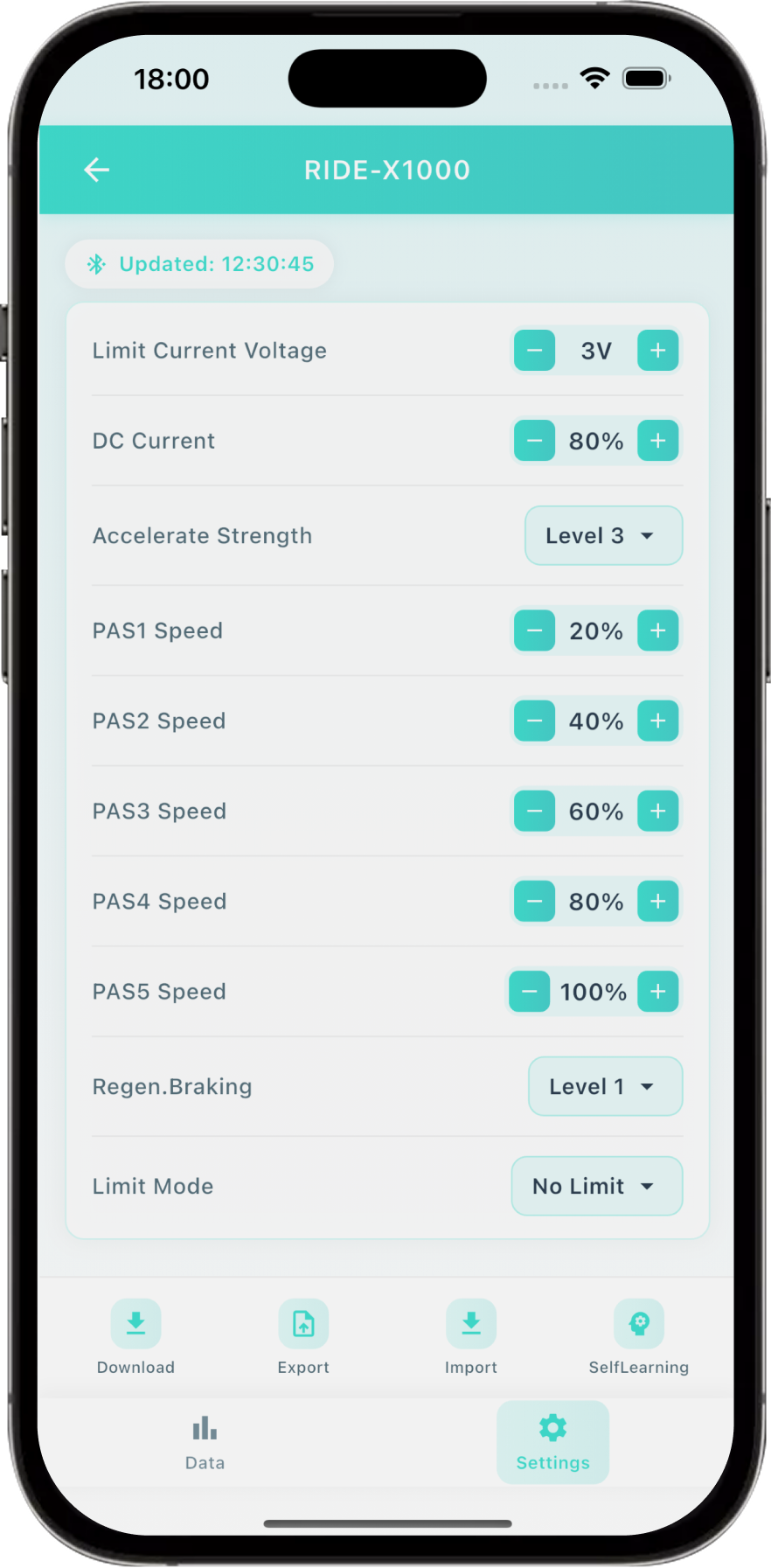
Task: Select the Settings tab
Action: click(x=552, y=1442)
